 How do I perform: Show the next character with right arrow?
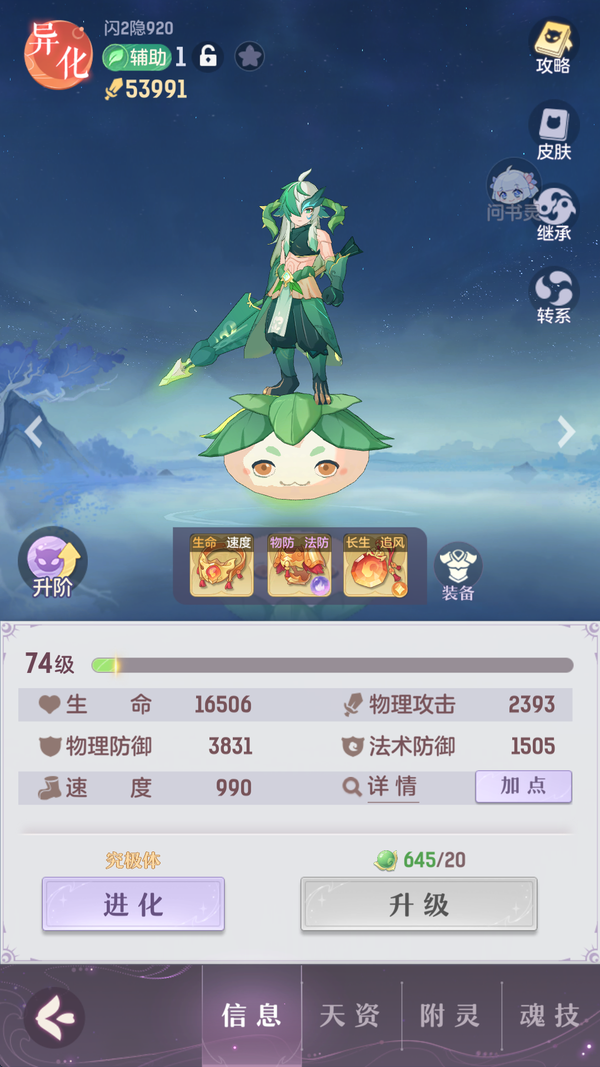click(x=566, y=431)
